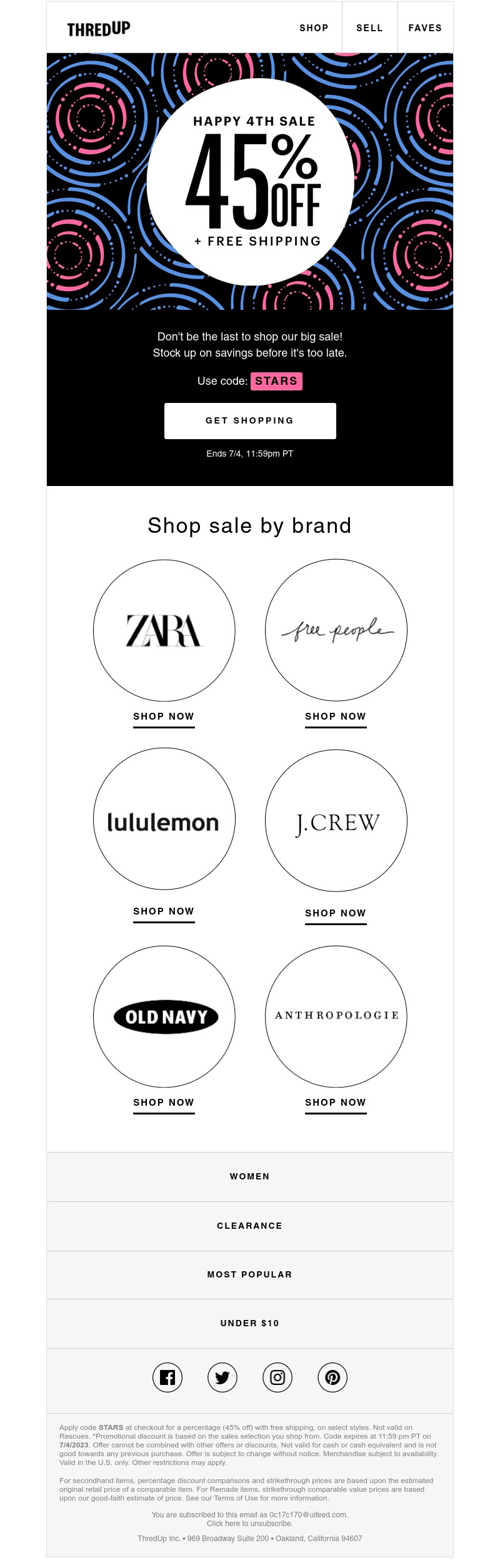Visit the Twitter profile
Image resolution: width=500 pixels, height=1568 pixels.
coord(222,1377)
